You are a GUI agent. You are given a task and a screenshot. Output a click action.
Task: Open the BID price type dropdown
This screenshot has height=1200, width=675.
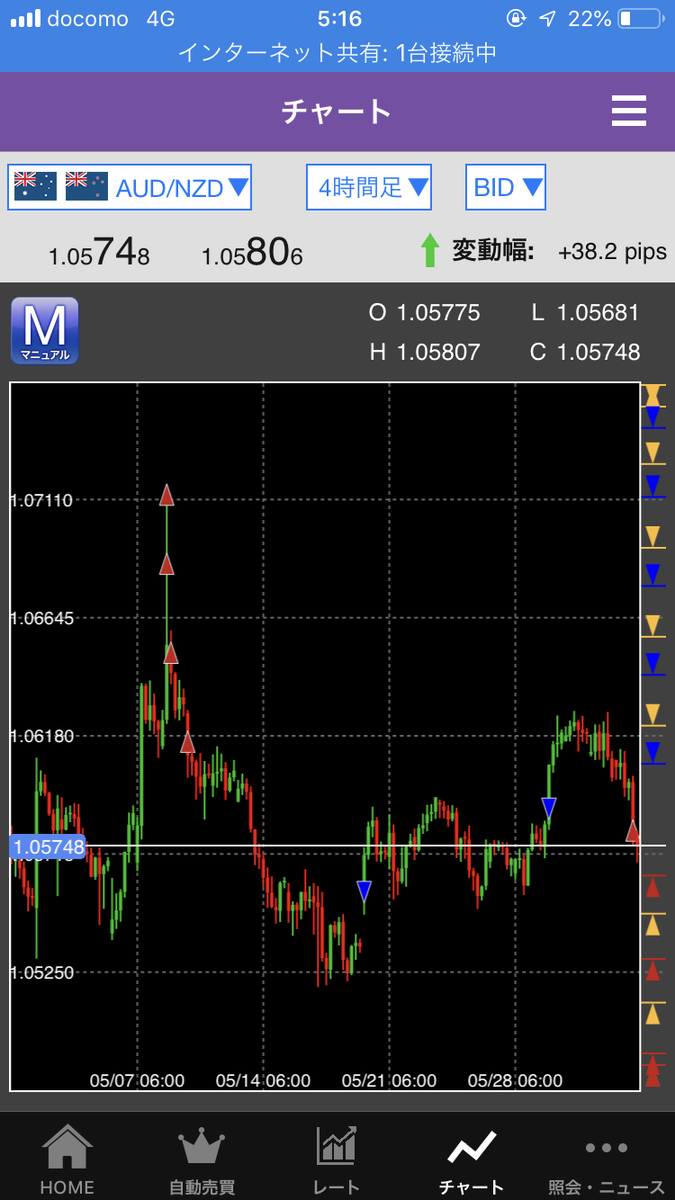point(506,187)
